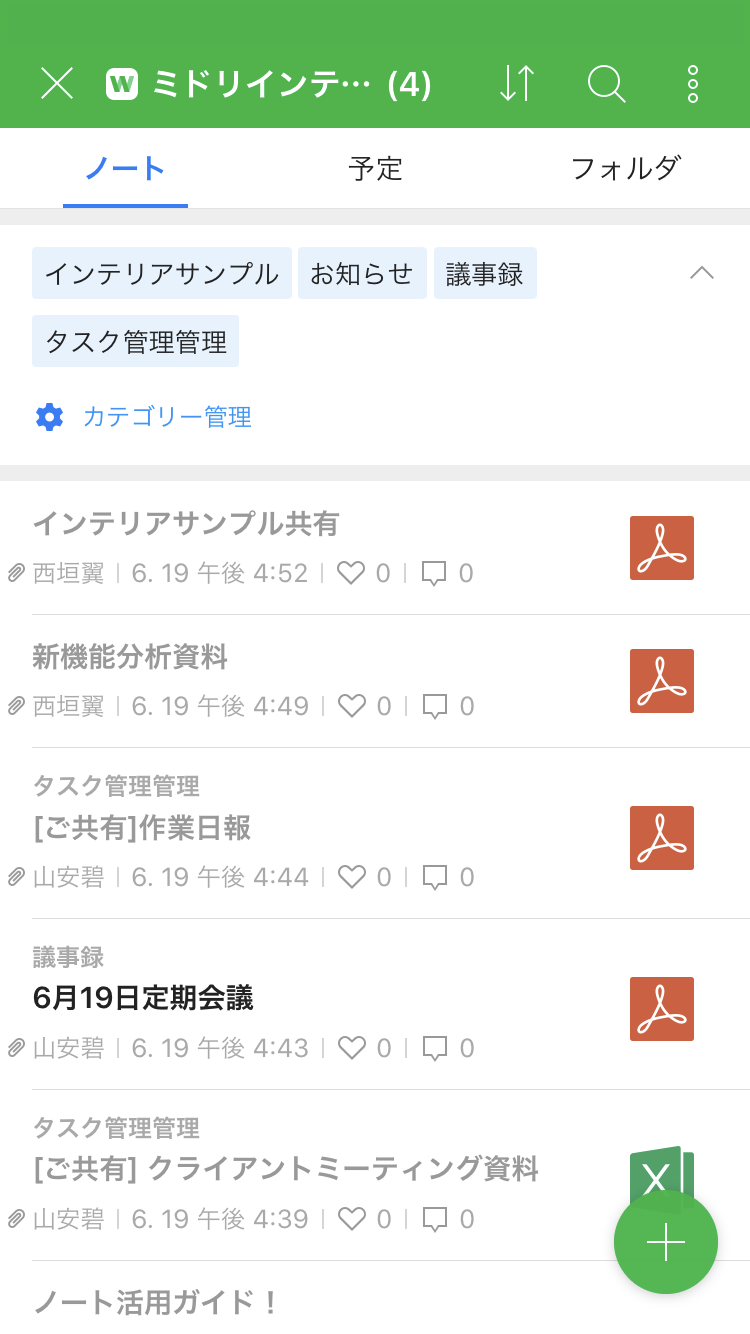Collapse the category chip section

(702, 273)
